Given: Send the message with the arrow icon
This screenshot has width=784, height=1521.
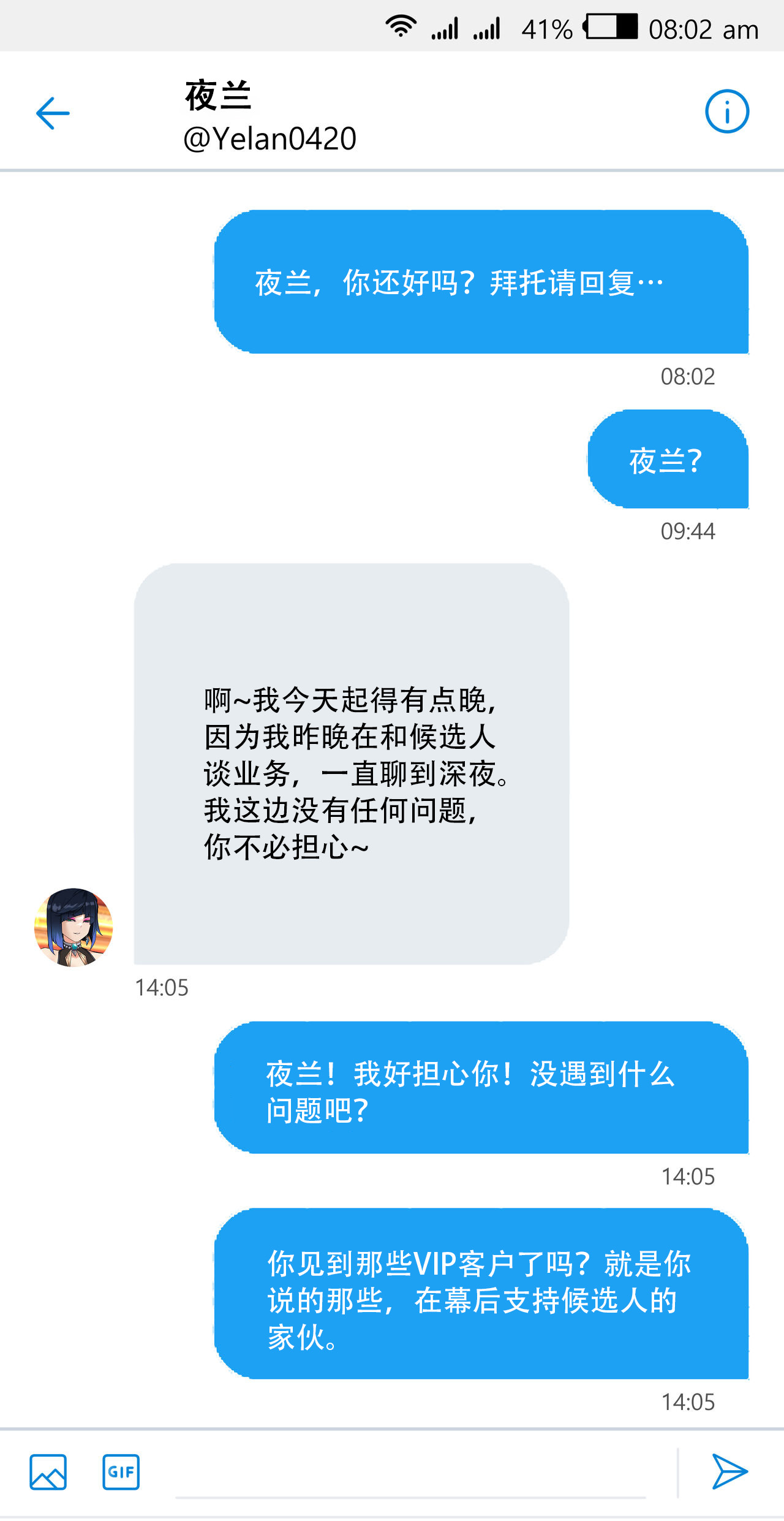Looking at the screenshot, I should click(729, 1471).
